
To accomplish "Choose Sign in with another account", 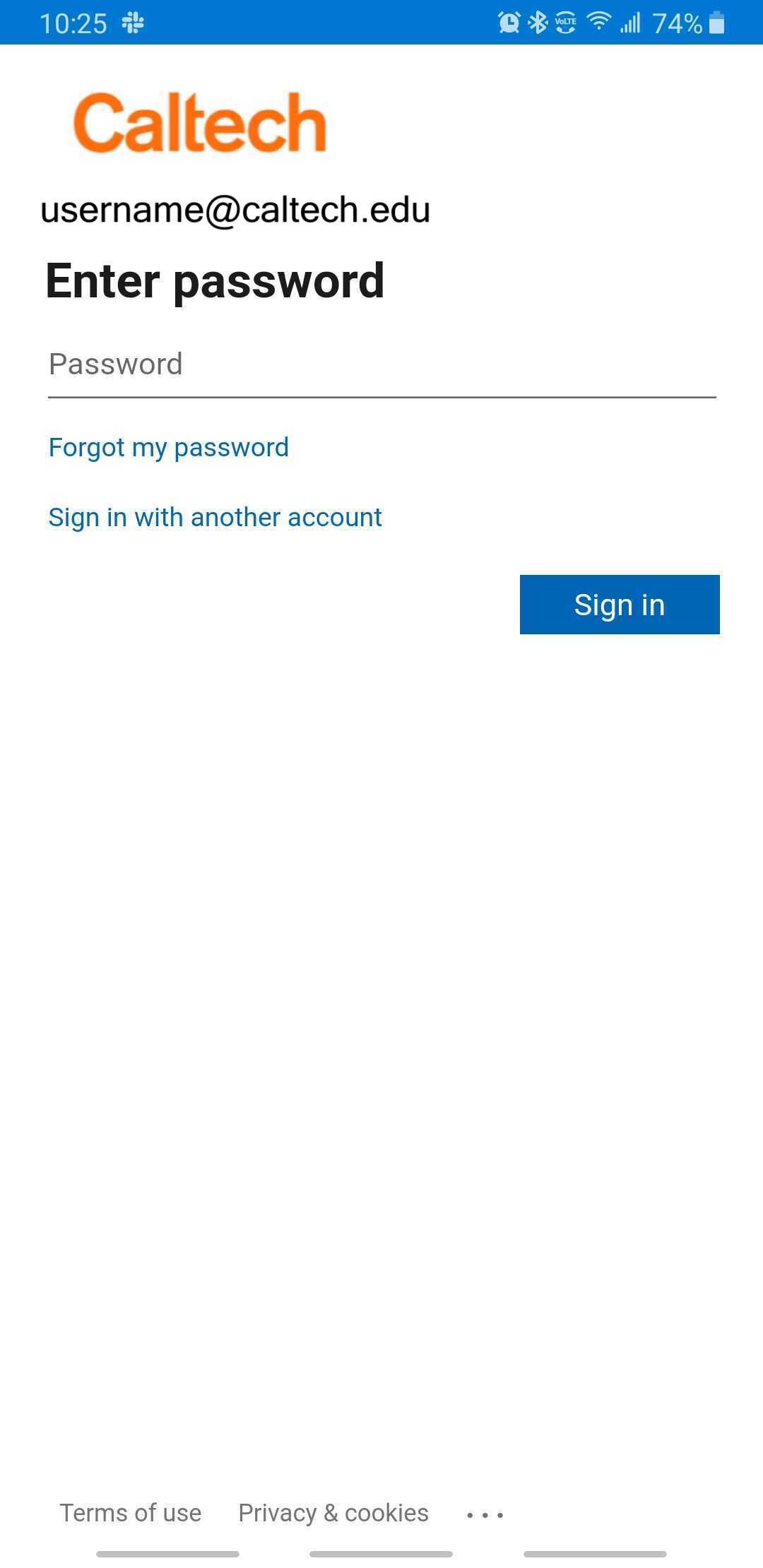I will coord(215,518).
